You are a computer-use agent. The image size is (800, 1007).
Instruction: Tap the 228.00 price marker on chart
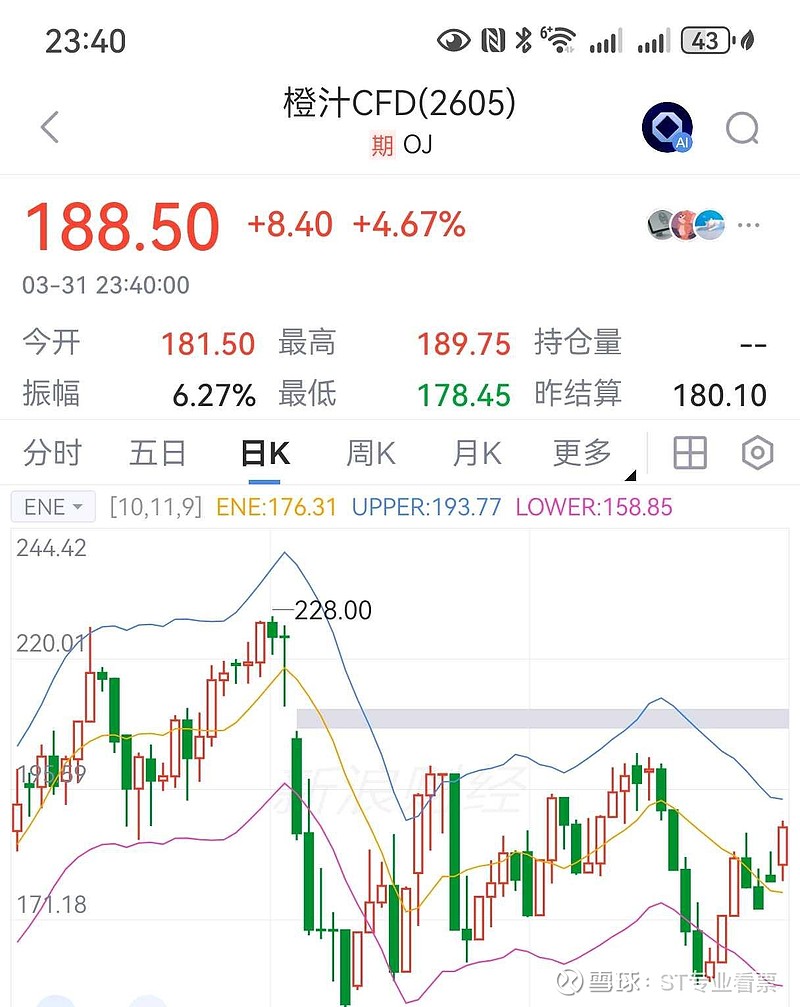tap(333, 610)
